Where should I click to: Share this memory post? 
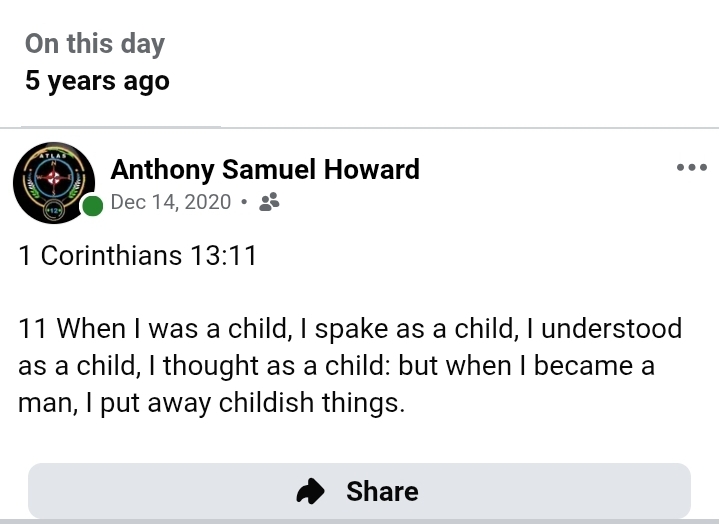[x=359, y=491]
